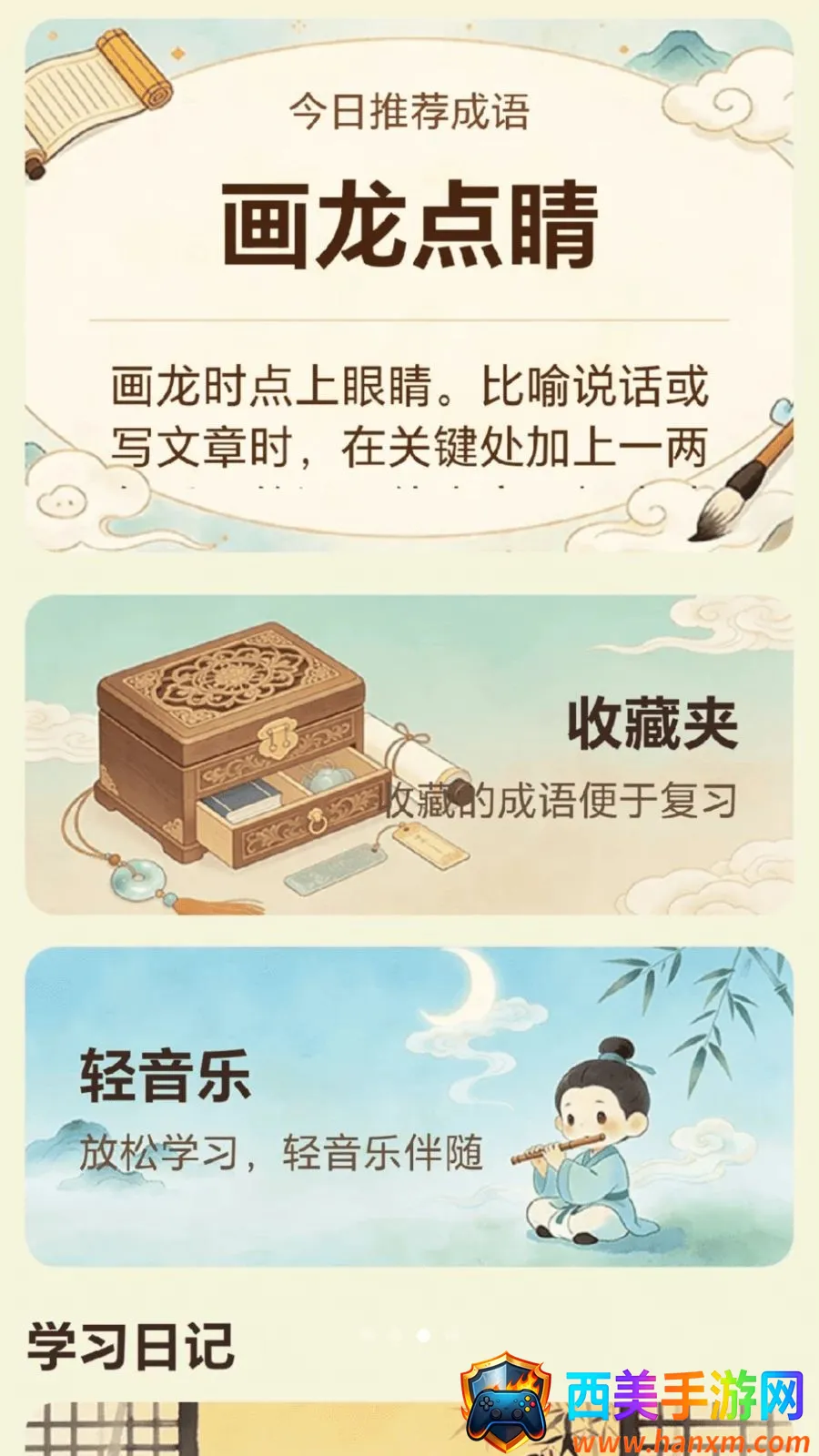Open today's recommended idiom 画龙点睛 card
This screenshot has height=1456, width=819.
click(409, 285)
